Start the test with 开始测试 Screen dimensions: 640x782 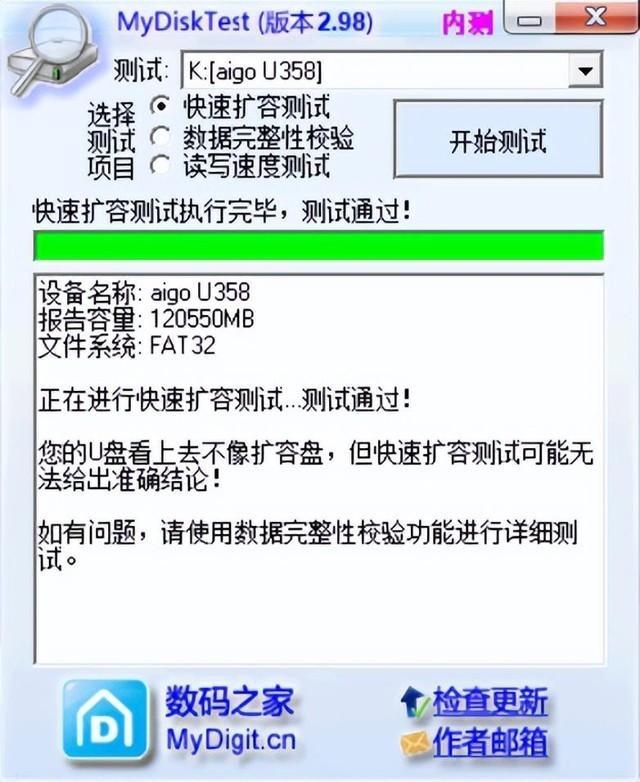point(497,140)
